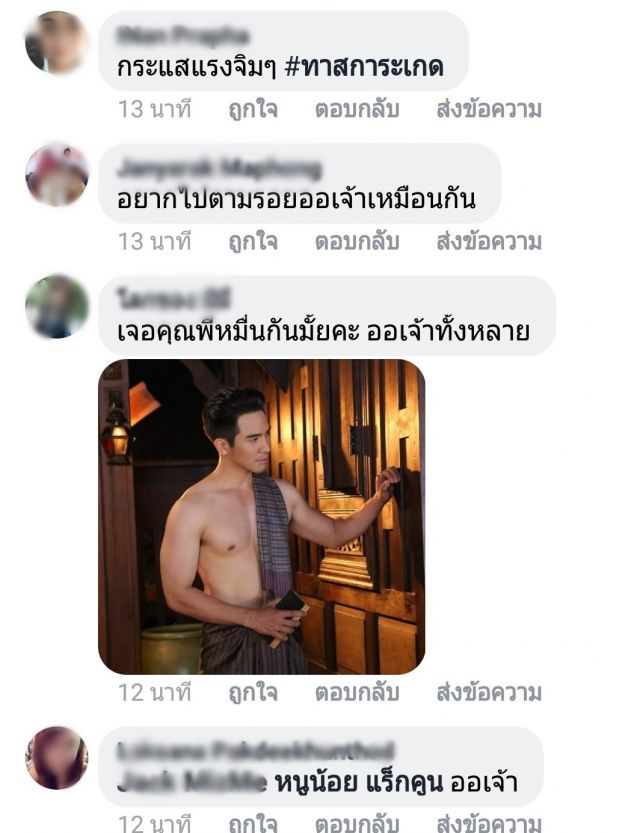Open the photo attached to the comment
Viewport: 628px width, 833px height.
point(261,516)
